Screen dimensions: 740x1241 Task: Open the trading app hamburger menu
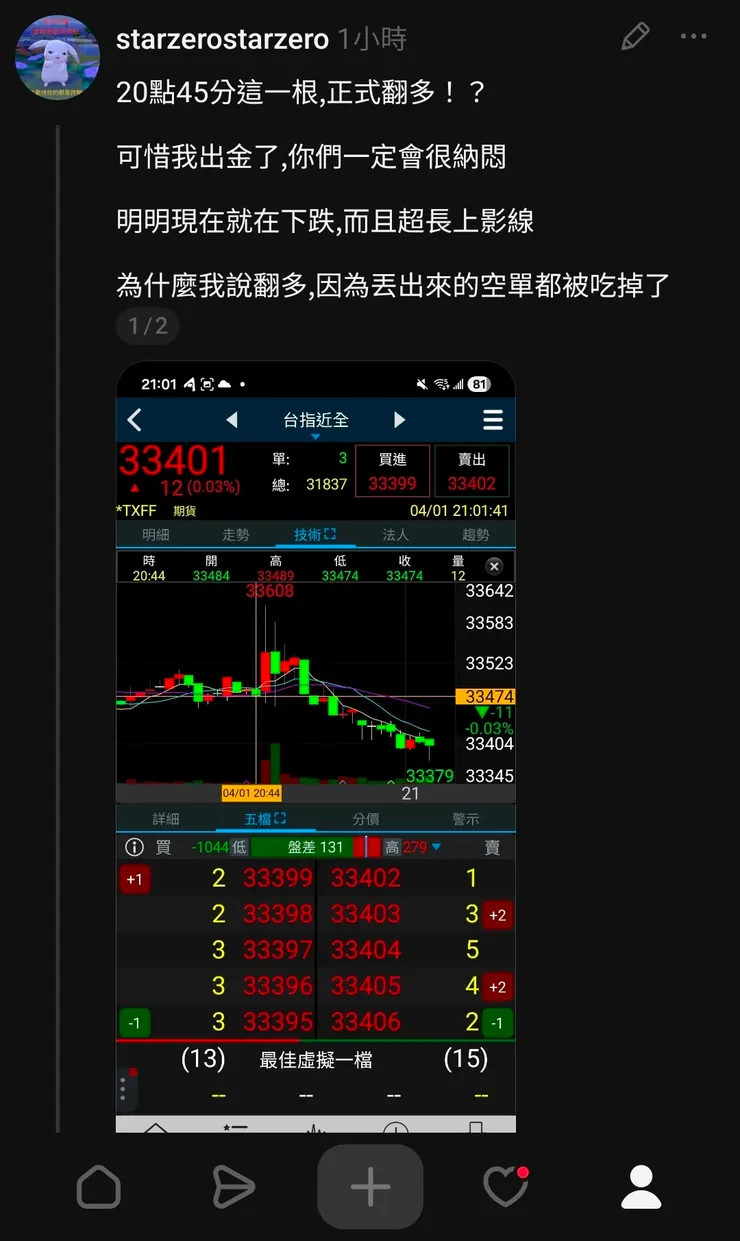(x=492, y=420)
